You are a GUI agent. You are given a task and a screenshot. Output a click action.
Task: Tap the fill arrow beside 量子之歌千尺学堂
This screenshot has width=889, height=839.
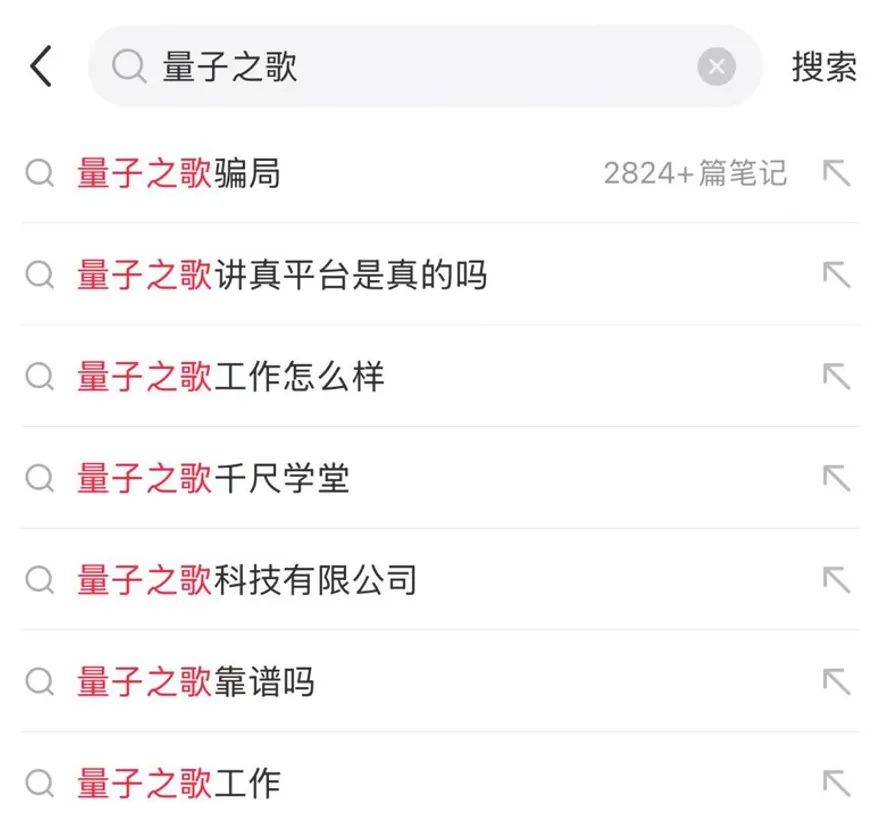coord(836,479)
